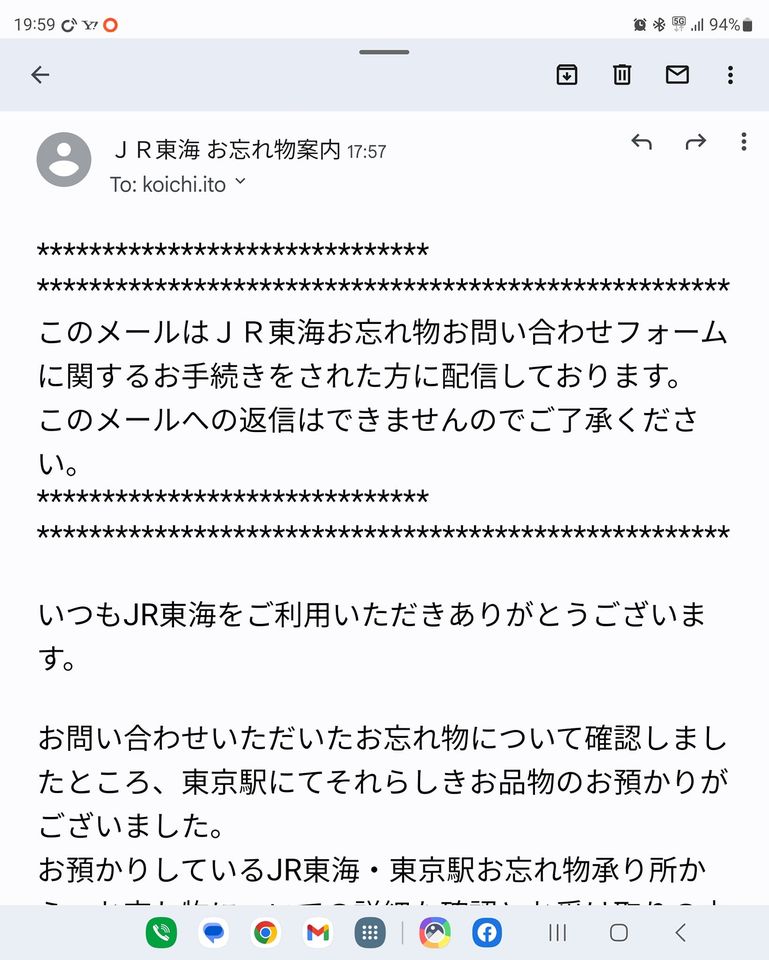This screenshot has width=769, height=960.
Task: Open the message options next to forward
Action: point(743,143)
